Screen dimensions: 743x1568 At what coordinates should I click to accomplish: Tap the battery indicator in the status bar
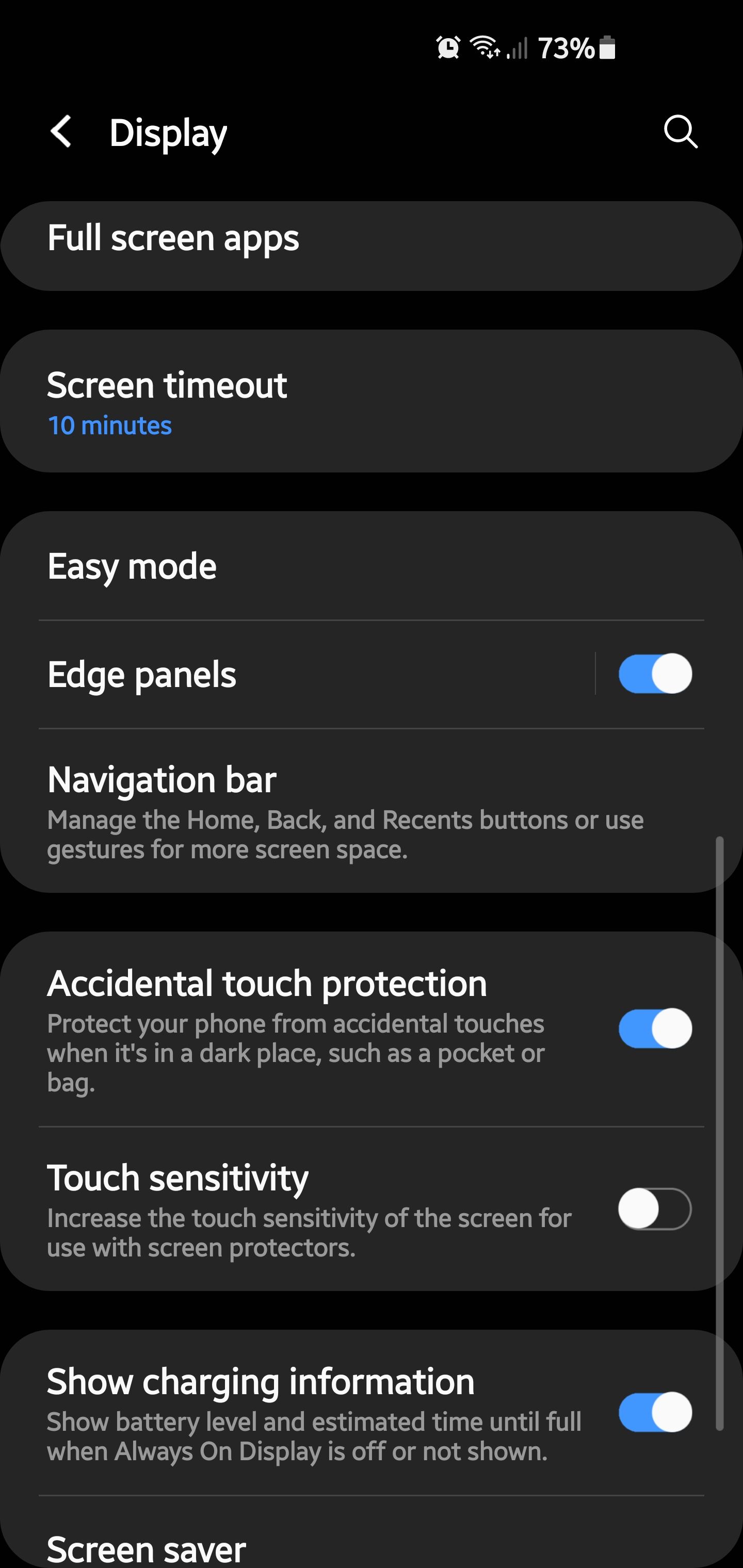607,47
